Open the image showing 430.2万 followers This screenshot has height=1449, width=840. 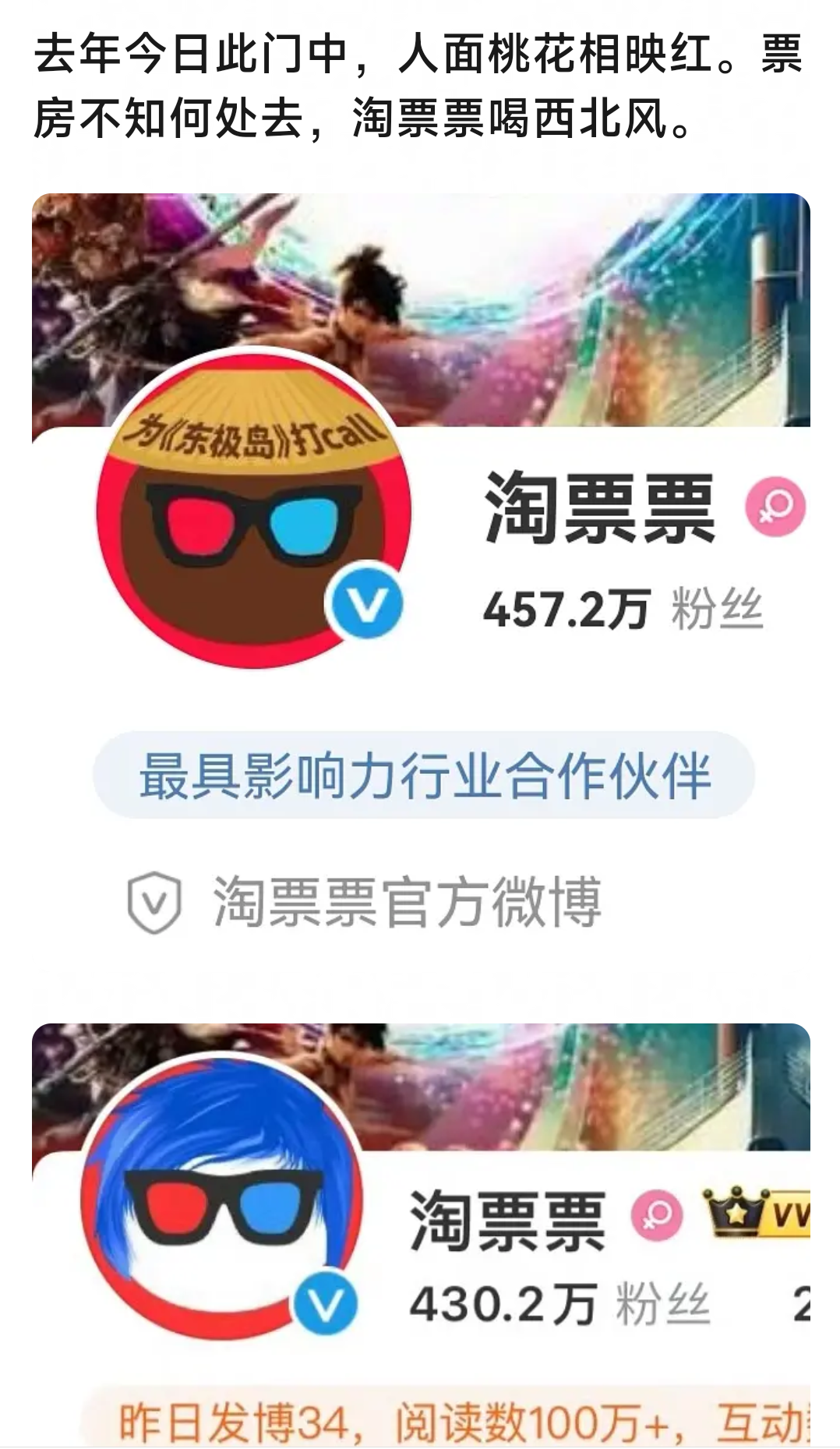(421, 1232)
